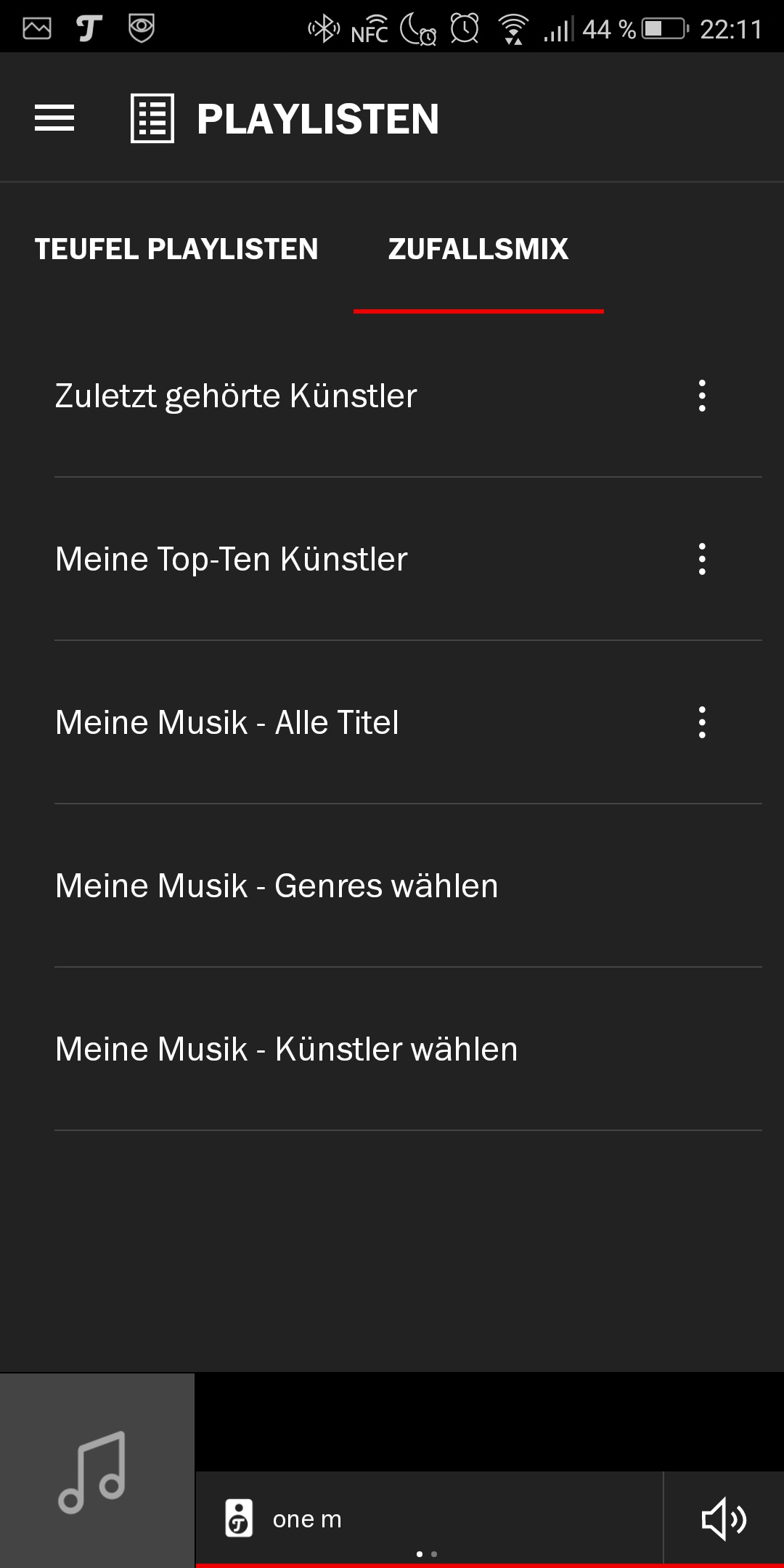
Task: Select the Zufallsmix tab
Action: click(x=478, y=249)
